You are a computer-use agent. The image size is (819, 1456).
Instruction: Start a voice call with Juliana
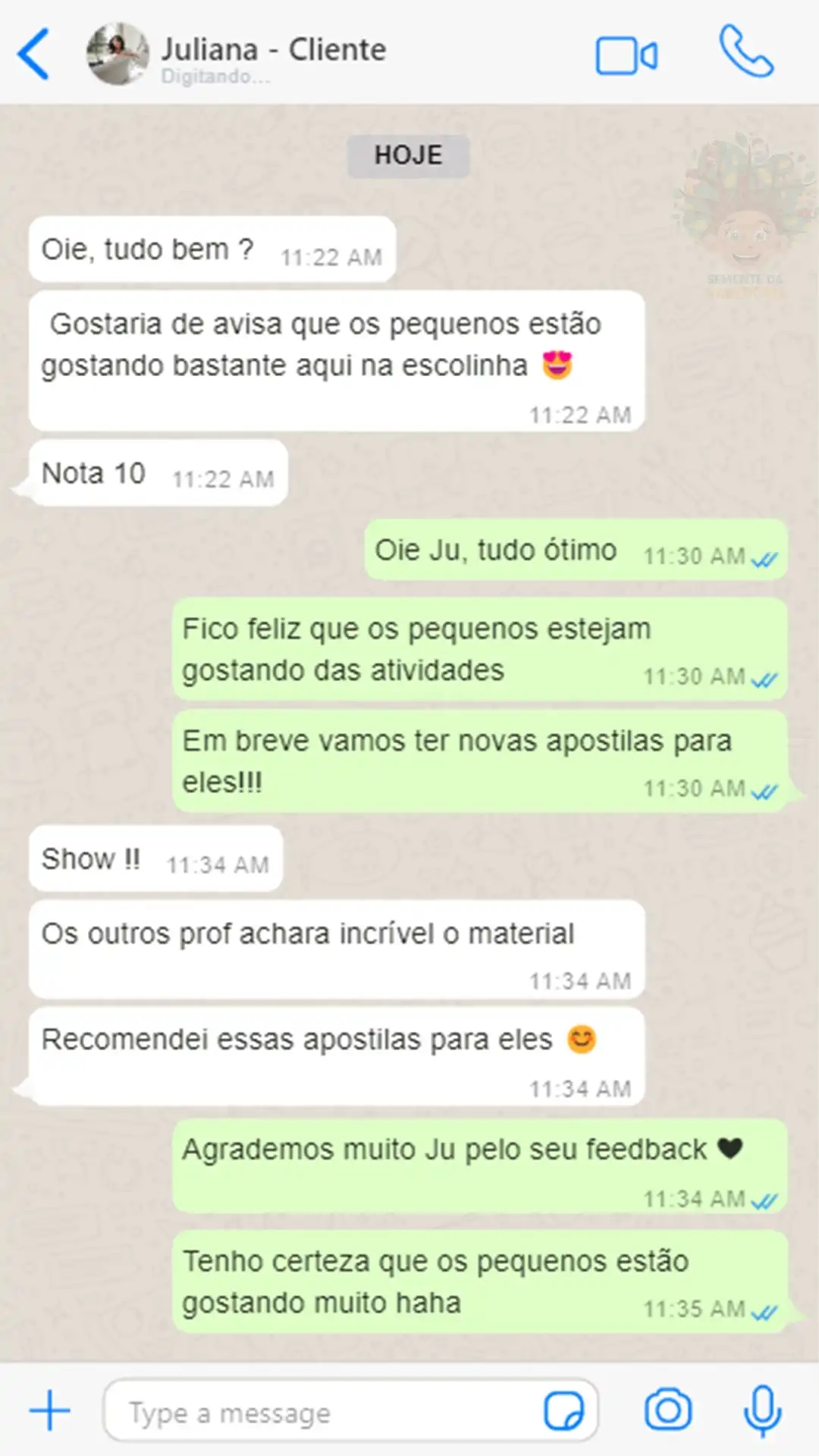click(746, 53)
